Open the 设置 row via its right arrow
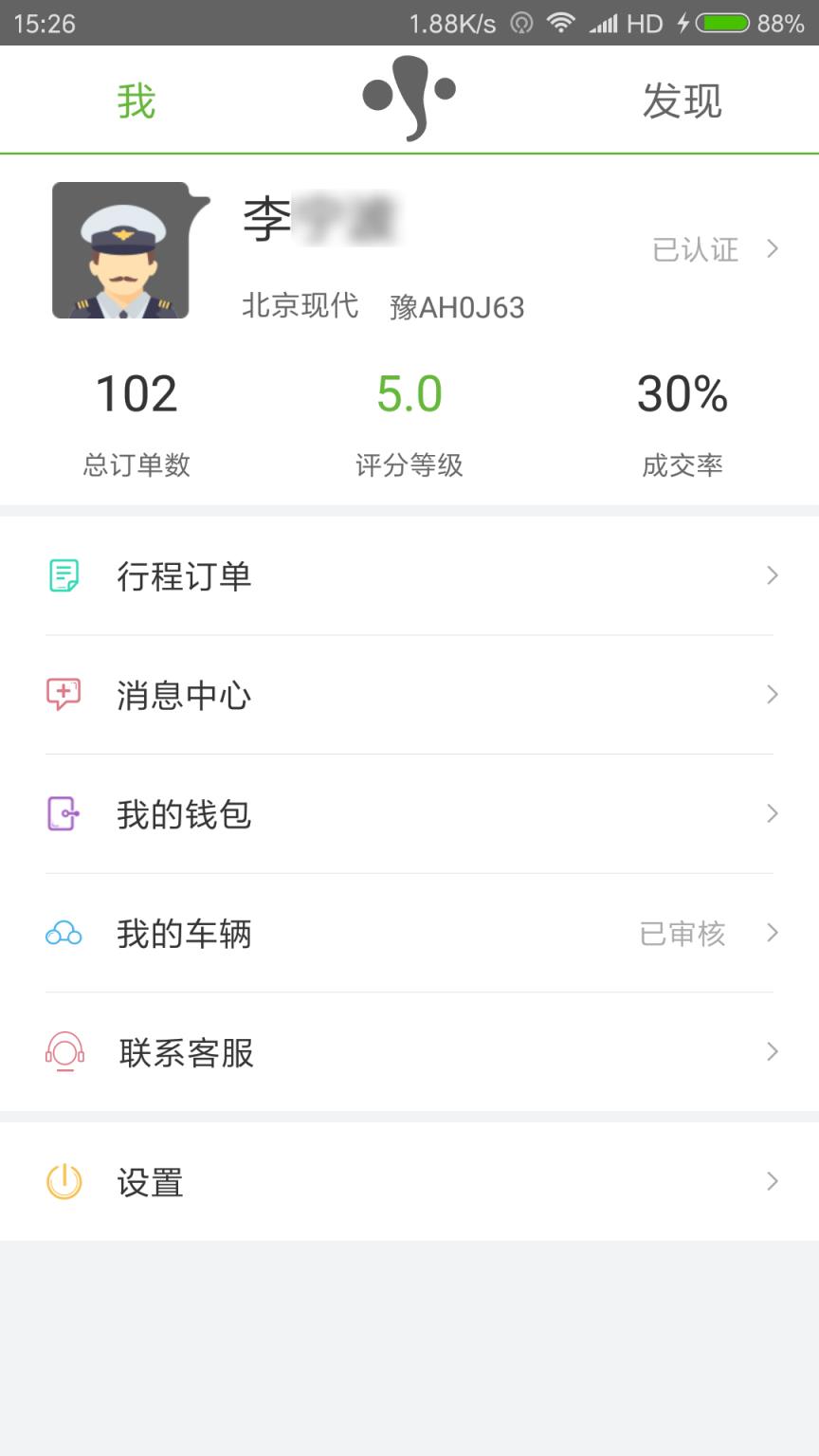This screenshot has width=819, height=1456. [773, 1181]
